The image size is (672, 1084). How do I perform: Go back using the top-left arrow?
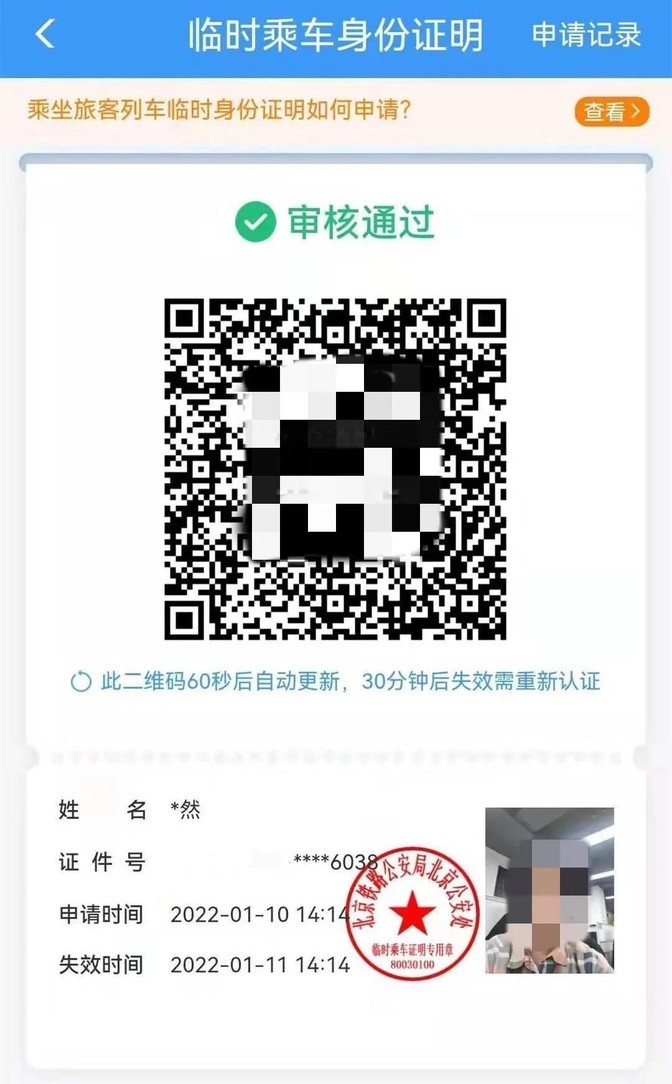tap(44, 35)
